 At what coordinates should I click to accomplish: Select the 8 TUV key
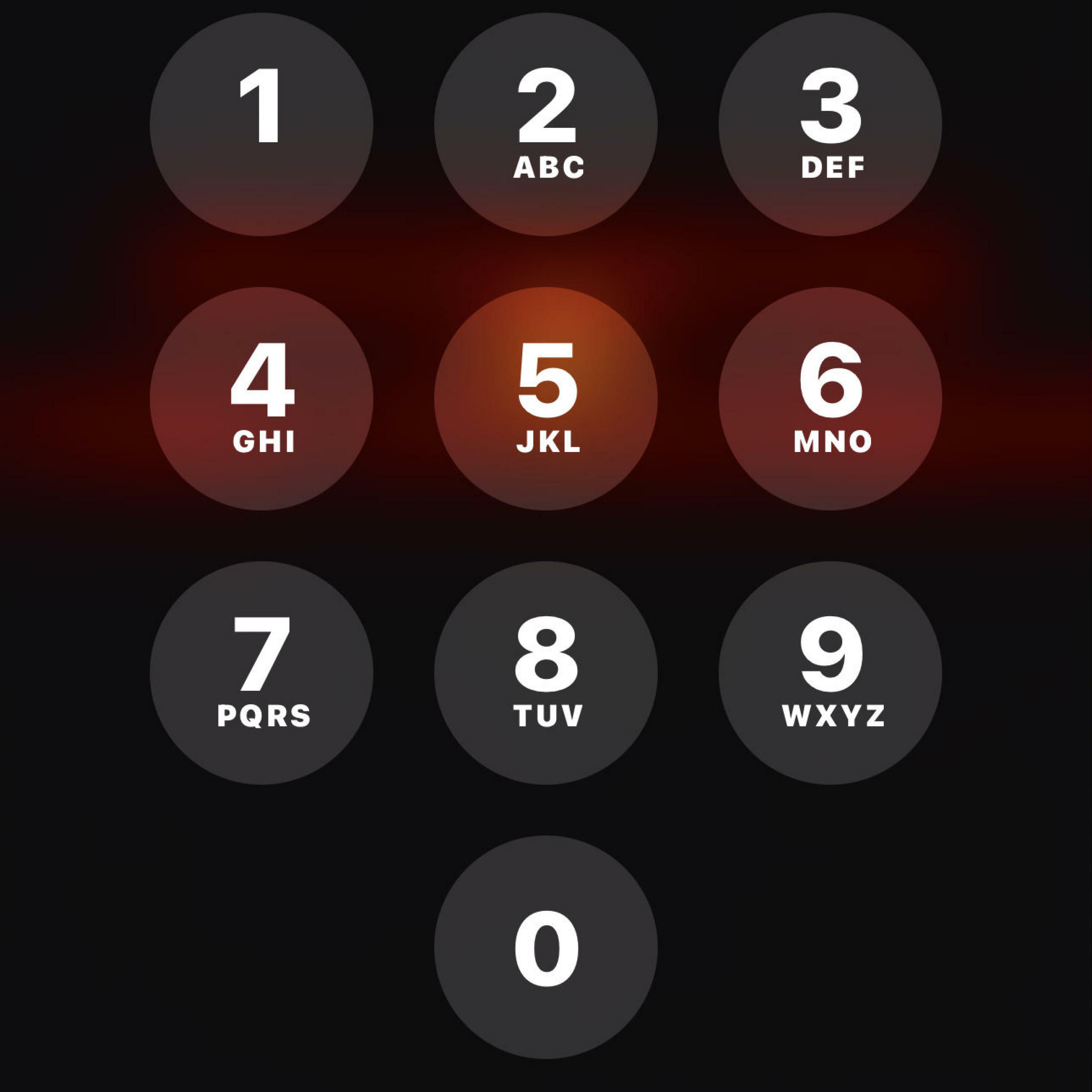545,673
